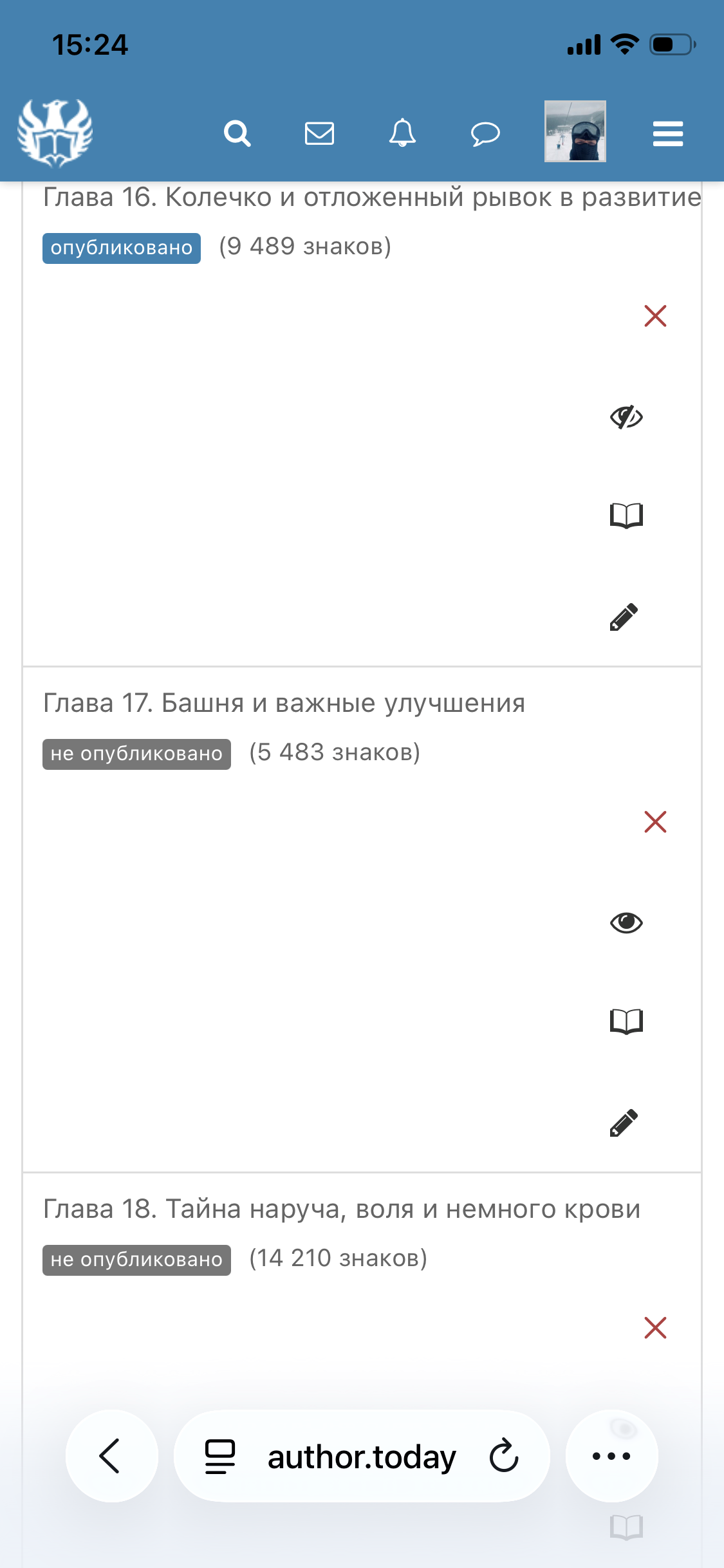Open browser more options menu

[x=611, y=1456]
